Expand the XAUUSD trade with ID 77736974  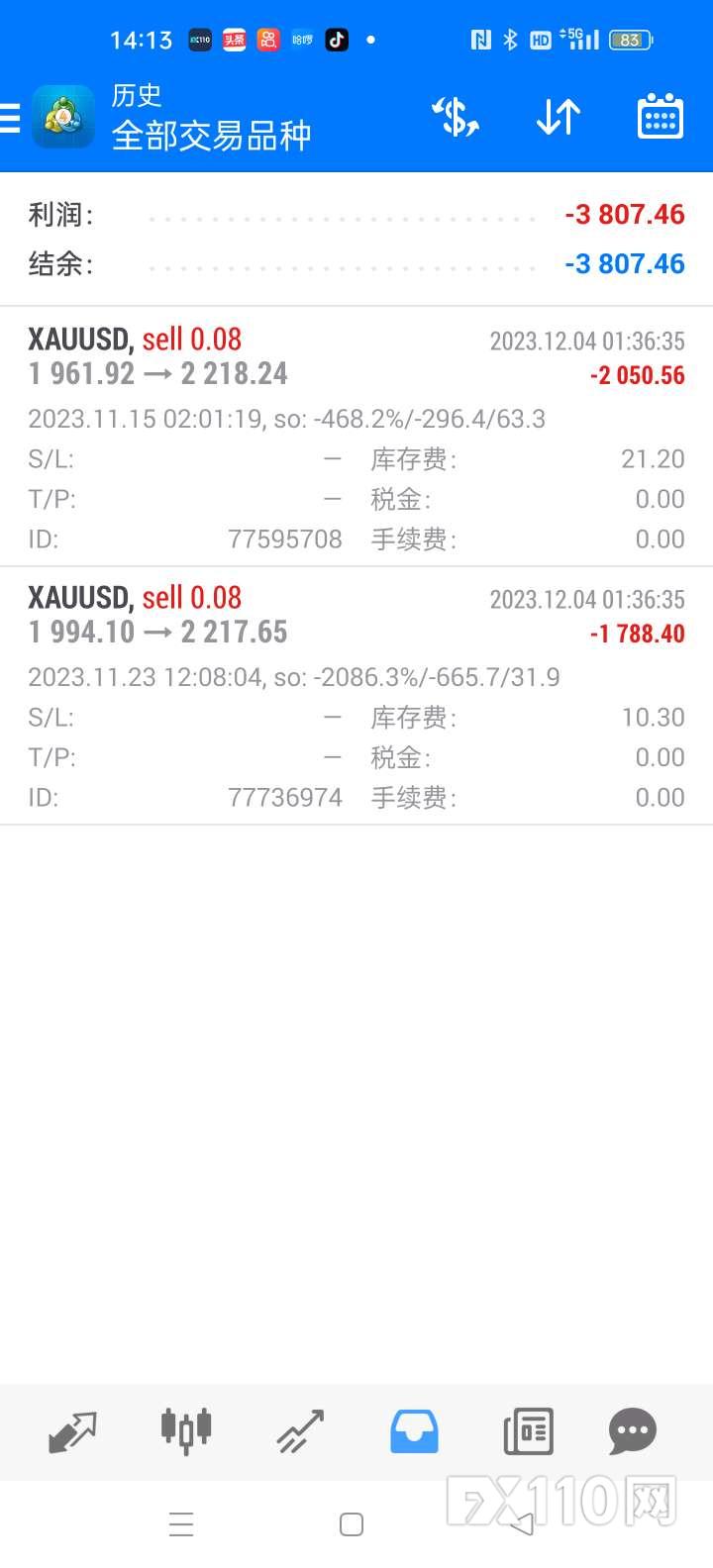point(356,695)
